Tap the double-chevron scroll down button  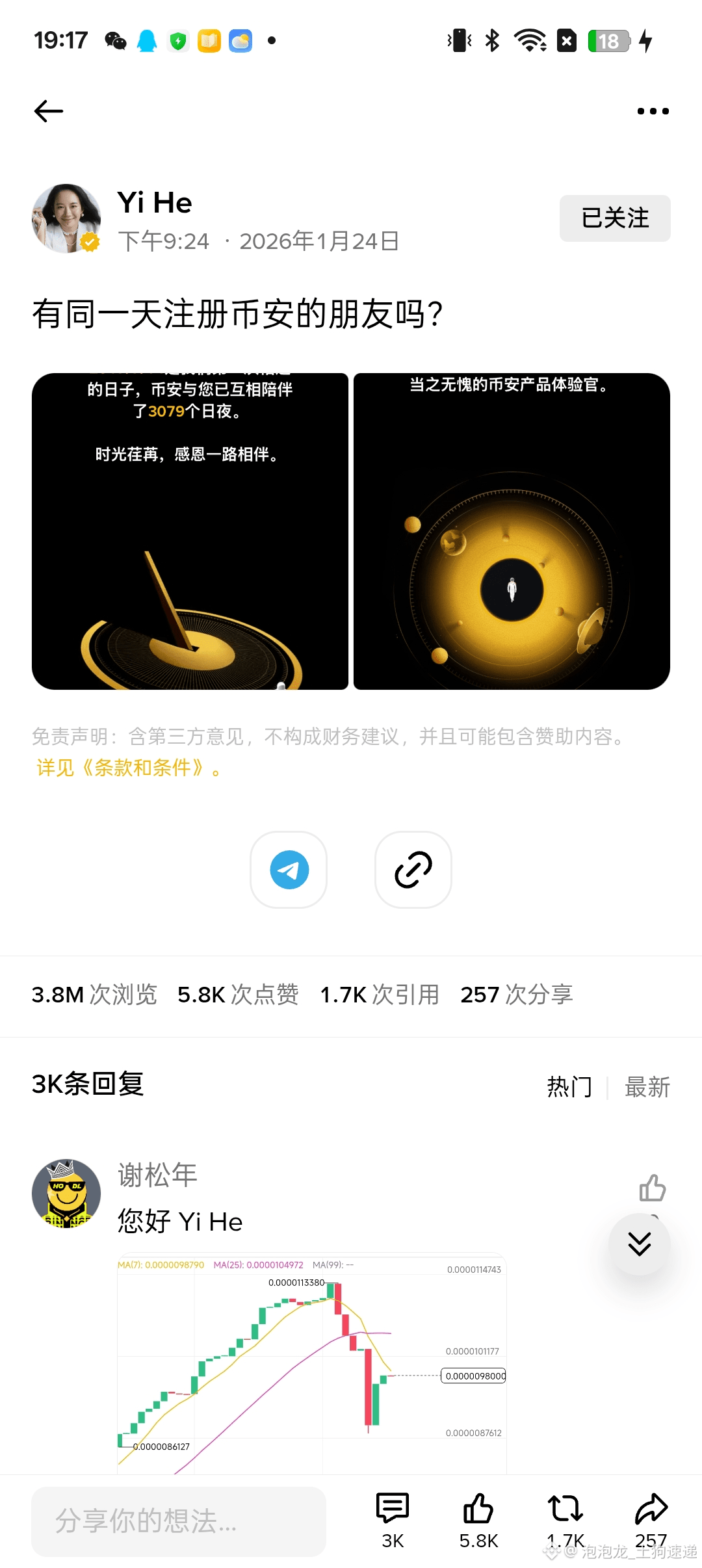640,1244
